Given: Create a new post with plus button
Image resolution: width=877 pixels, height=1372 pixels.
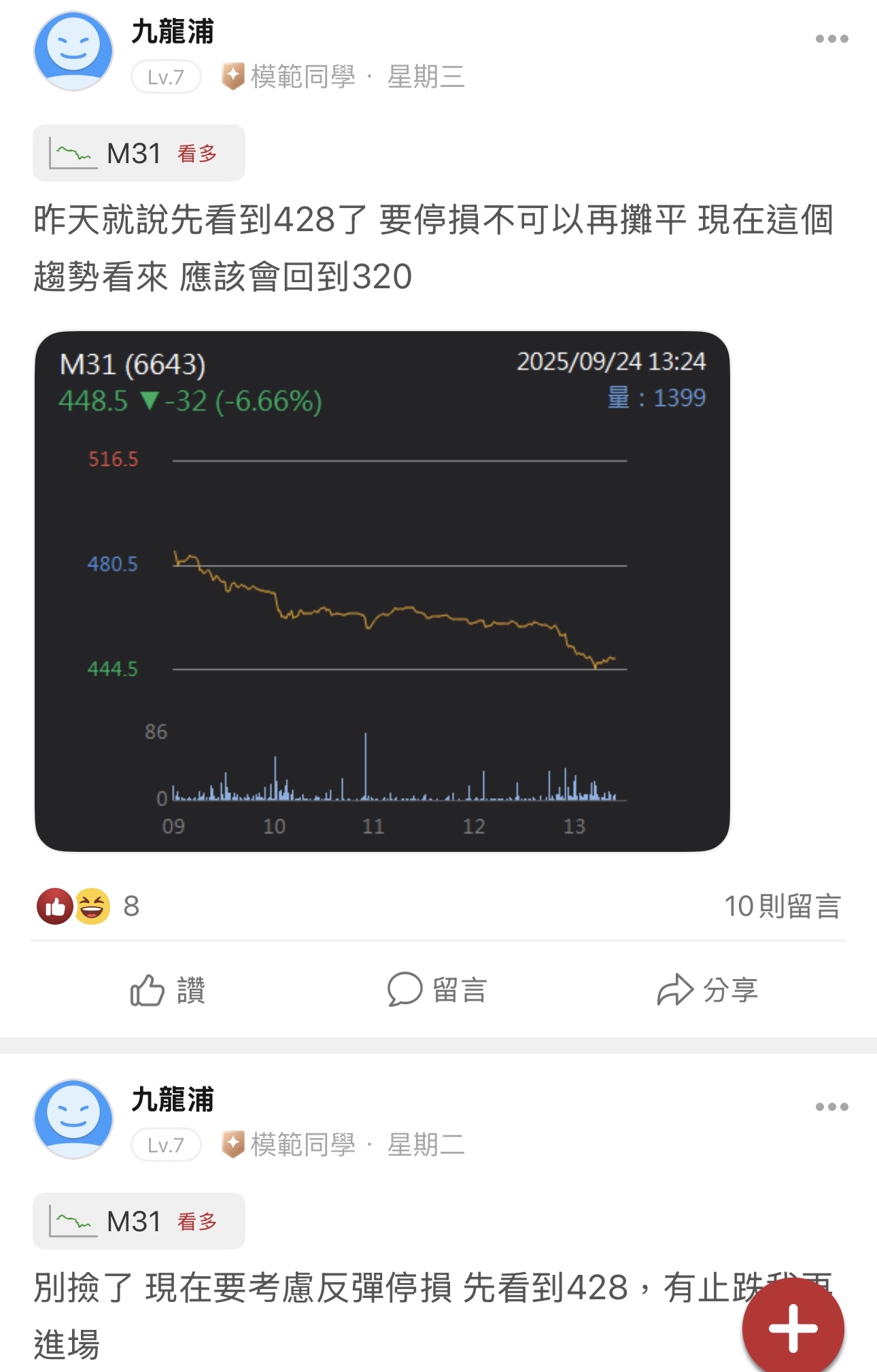Looking at the screenshot, I should click(793, 1328).
